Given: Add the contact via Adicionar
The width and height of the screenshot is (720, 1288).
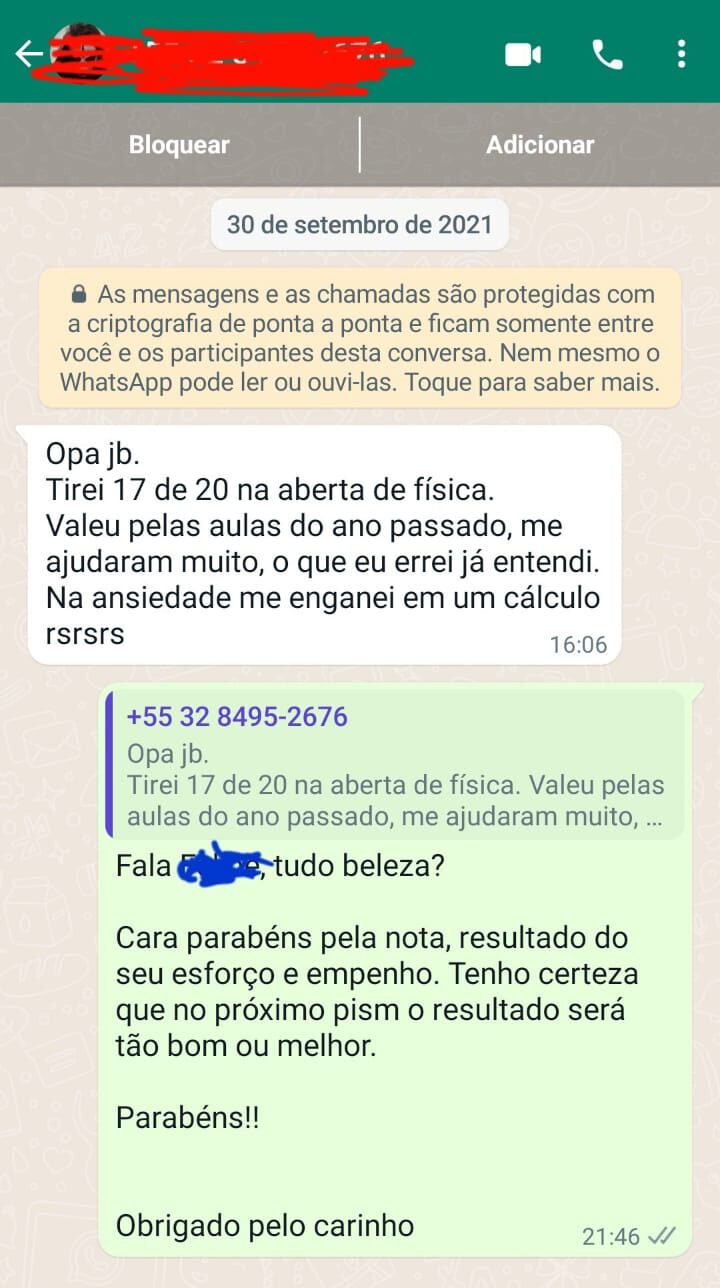Looking at the screenshot, I should (540, 145).
